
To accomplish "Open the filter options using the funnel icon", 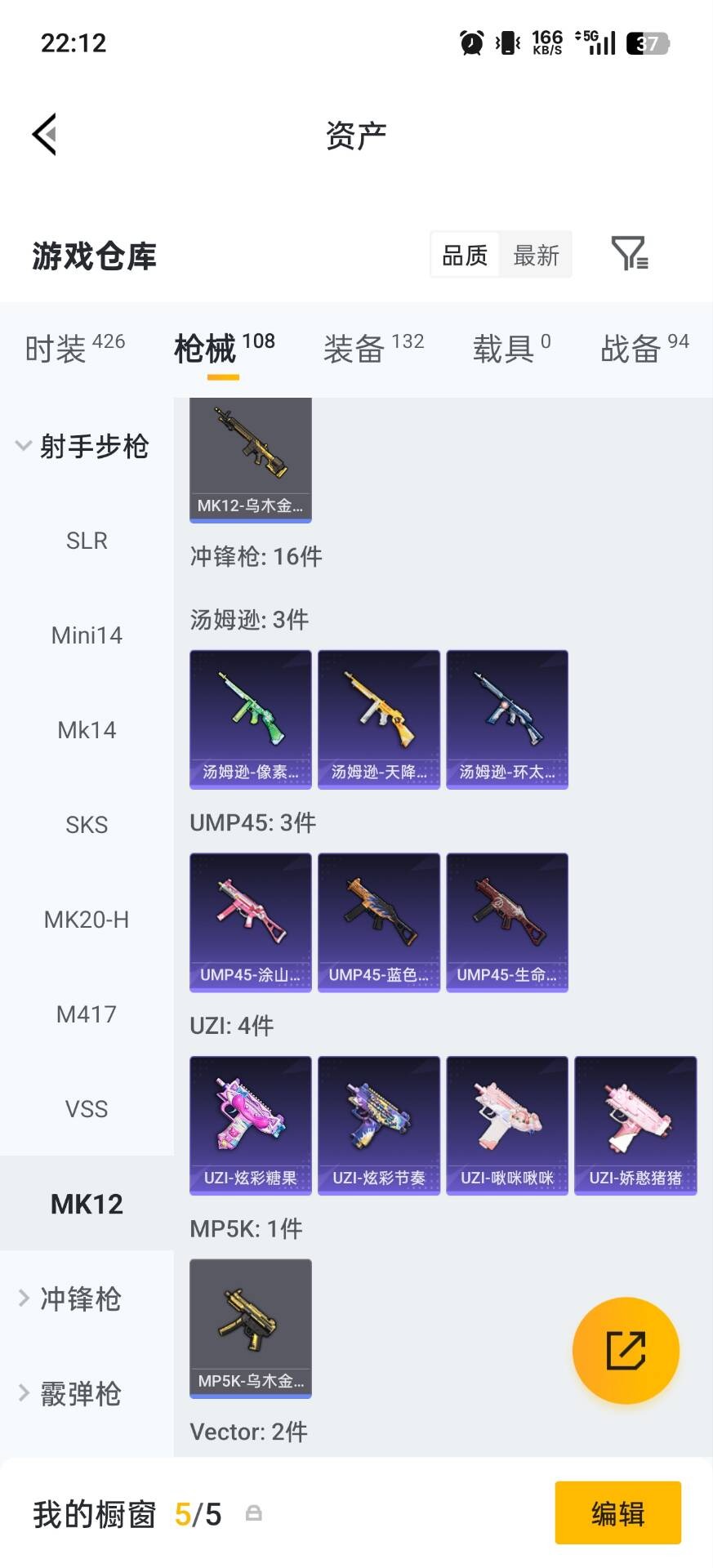I will 629,255.
